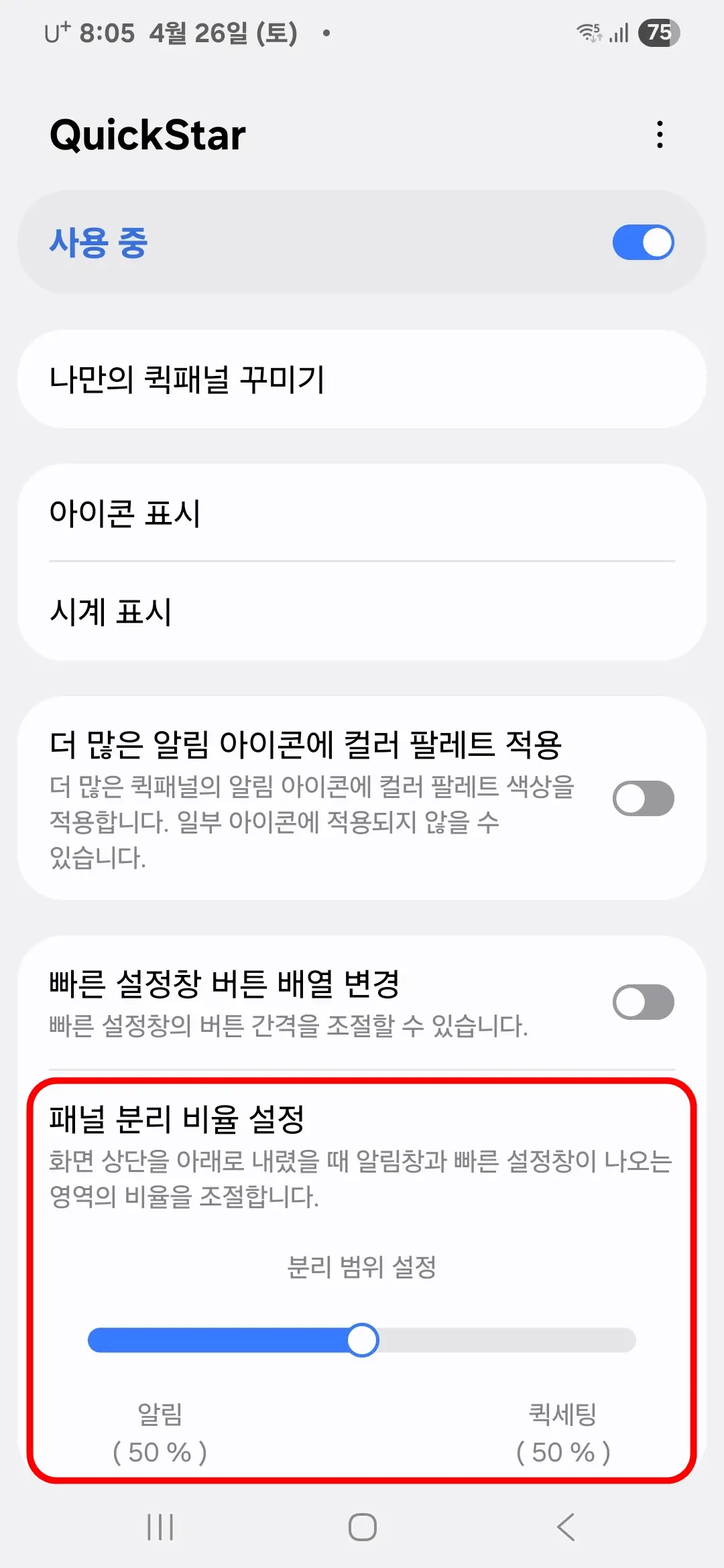Tap the Wi-Fi status icon

point(591,31)
